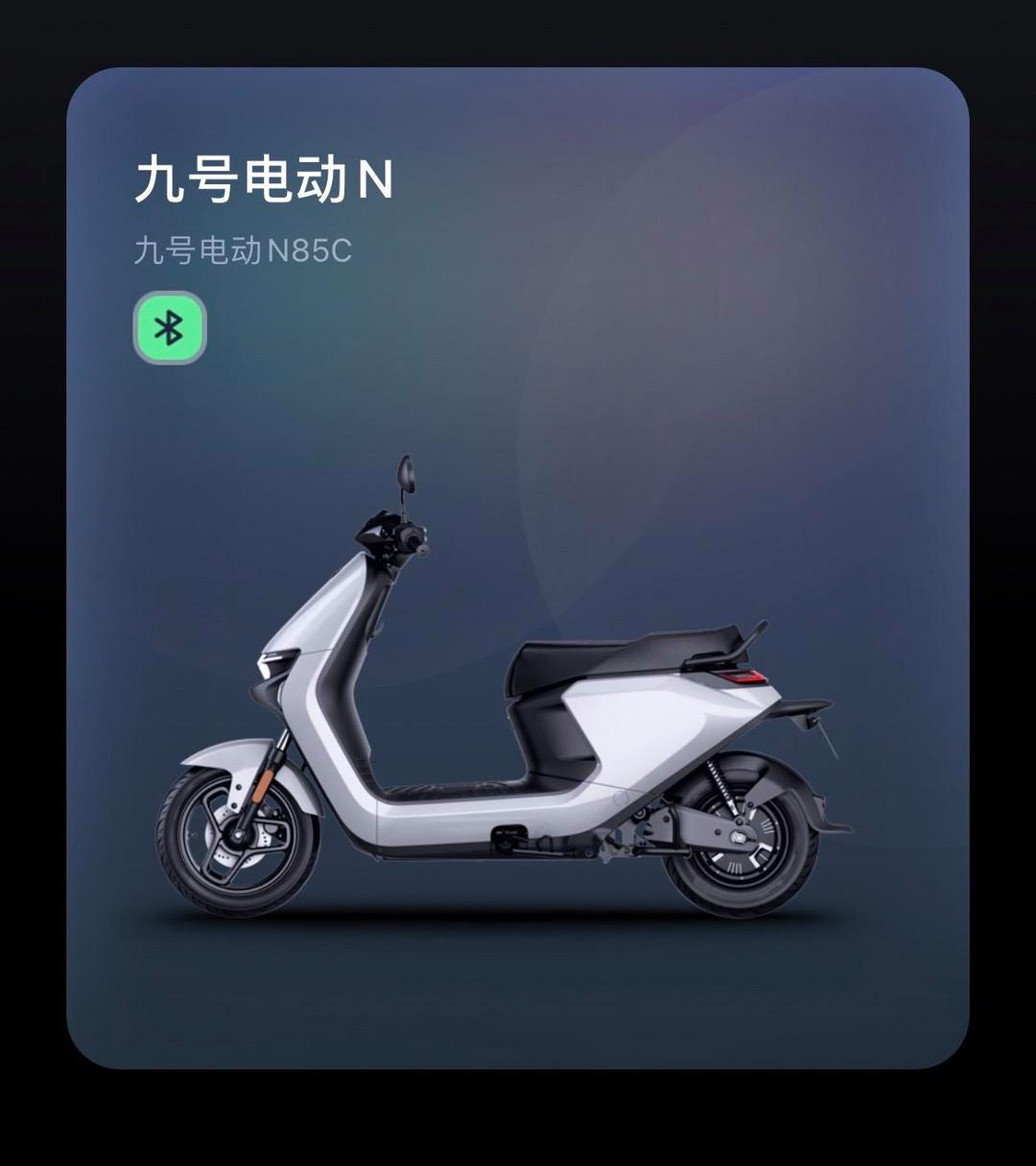
Task: Tap the green Bluetooth connection icon
Action: pyautogui.click(x=170, y=328)
